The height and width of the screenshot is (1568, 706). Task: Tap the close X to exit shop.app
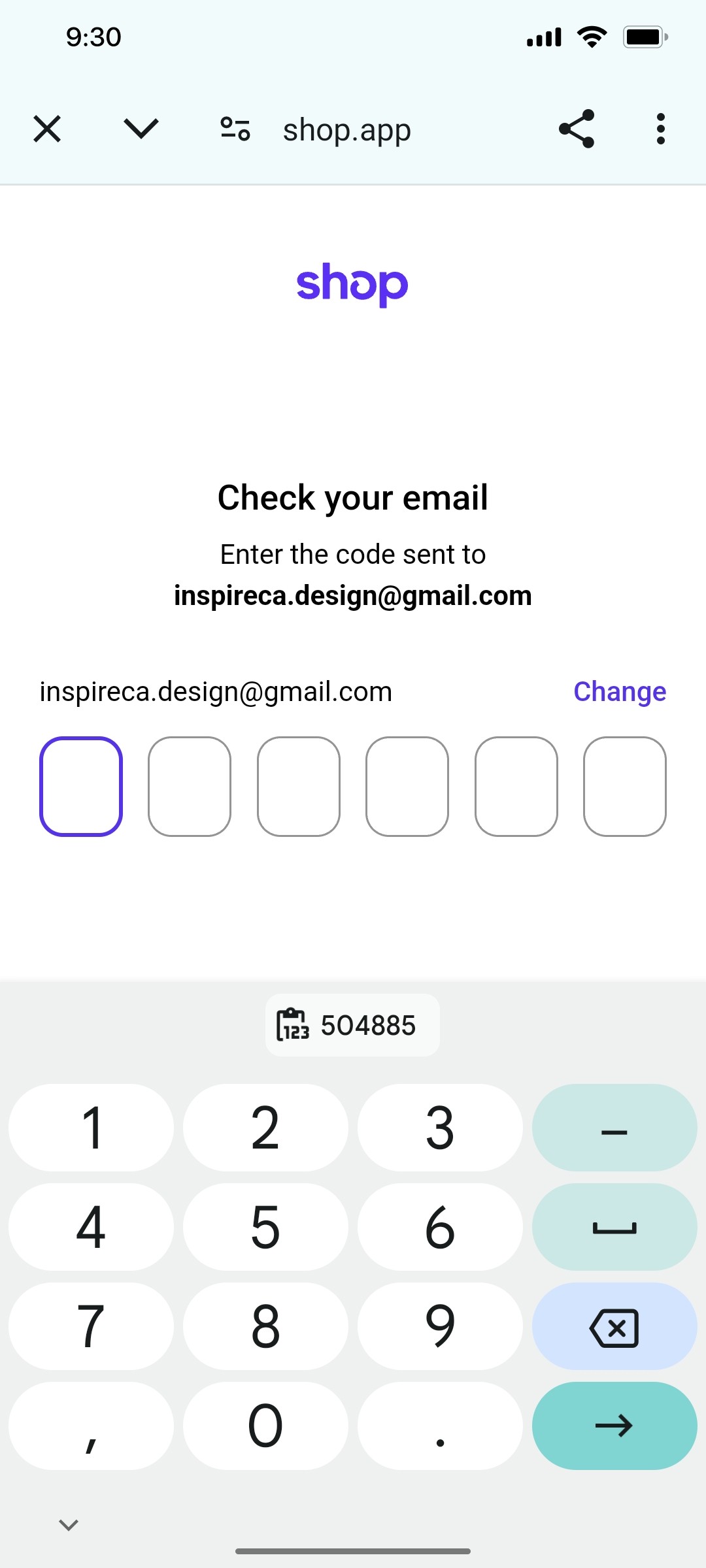[46, 129]
